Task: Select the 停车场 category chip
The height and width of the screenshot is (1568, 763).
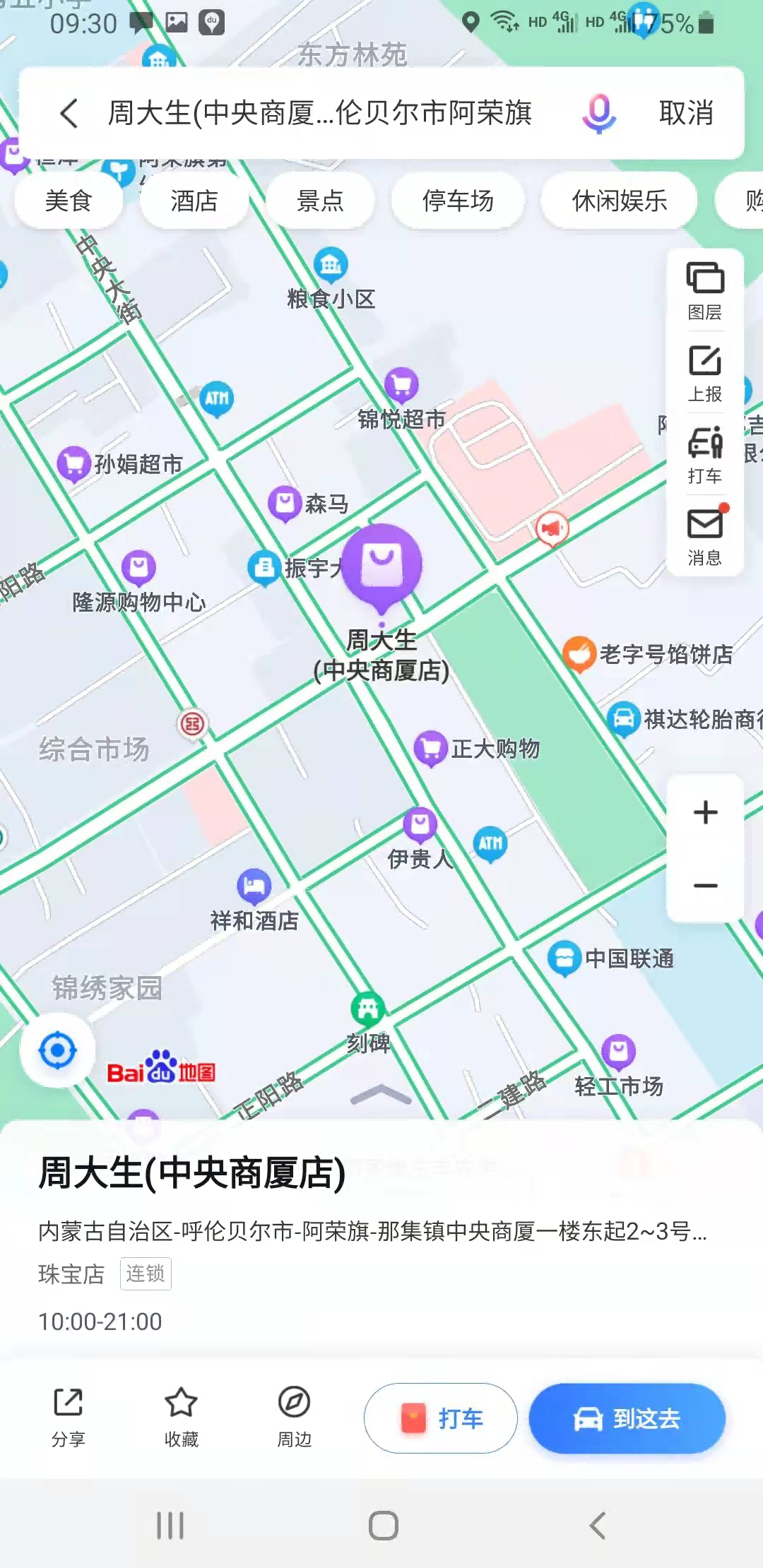Action: (x=458, y=201)
